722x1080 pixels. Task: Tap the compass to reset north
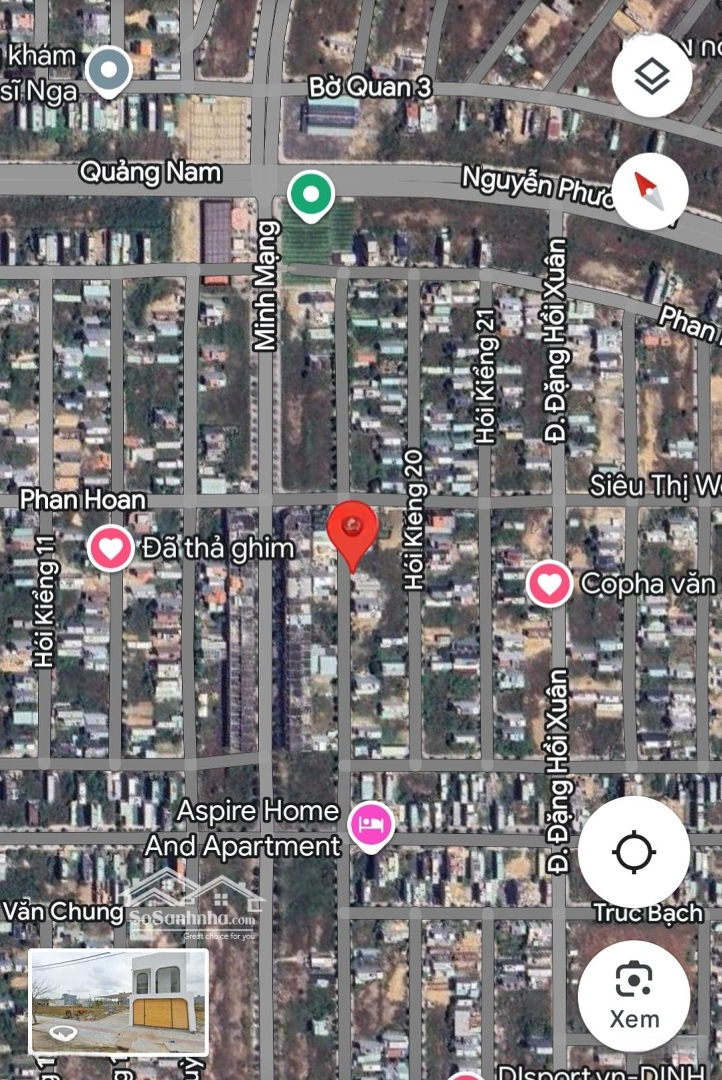coord(651,189)
